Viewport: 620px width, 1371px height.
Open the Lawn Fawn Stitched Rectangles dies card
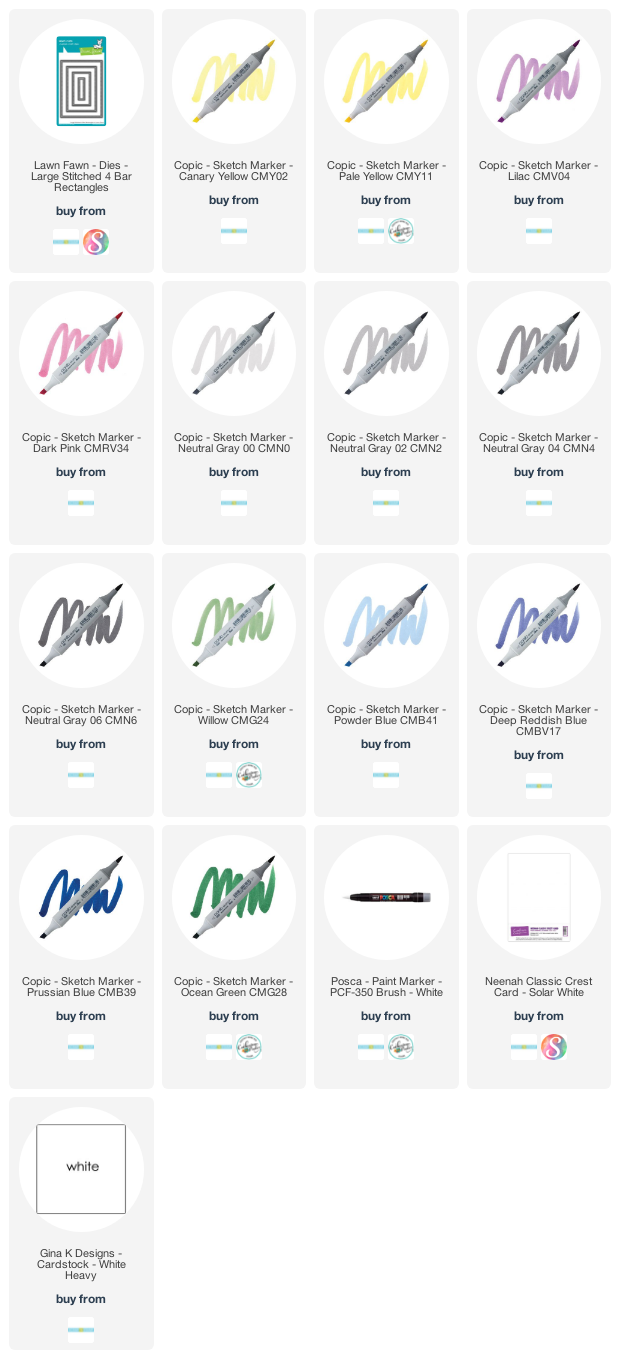point(81,141)
